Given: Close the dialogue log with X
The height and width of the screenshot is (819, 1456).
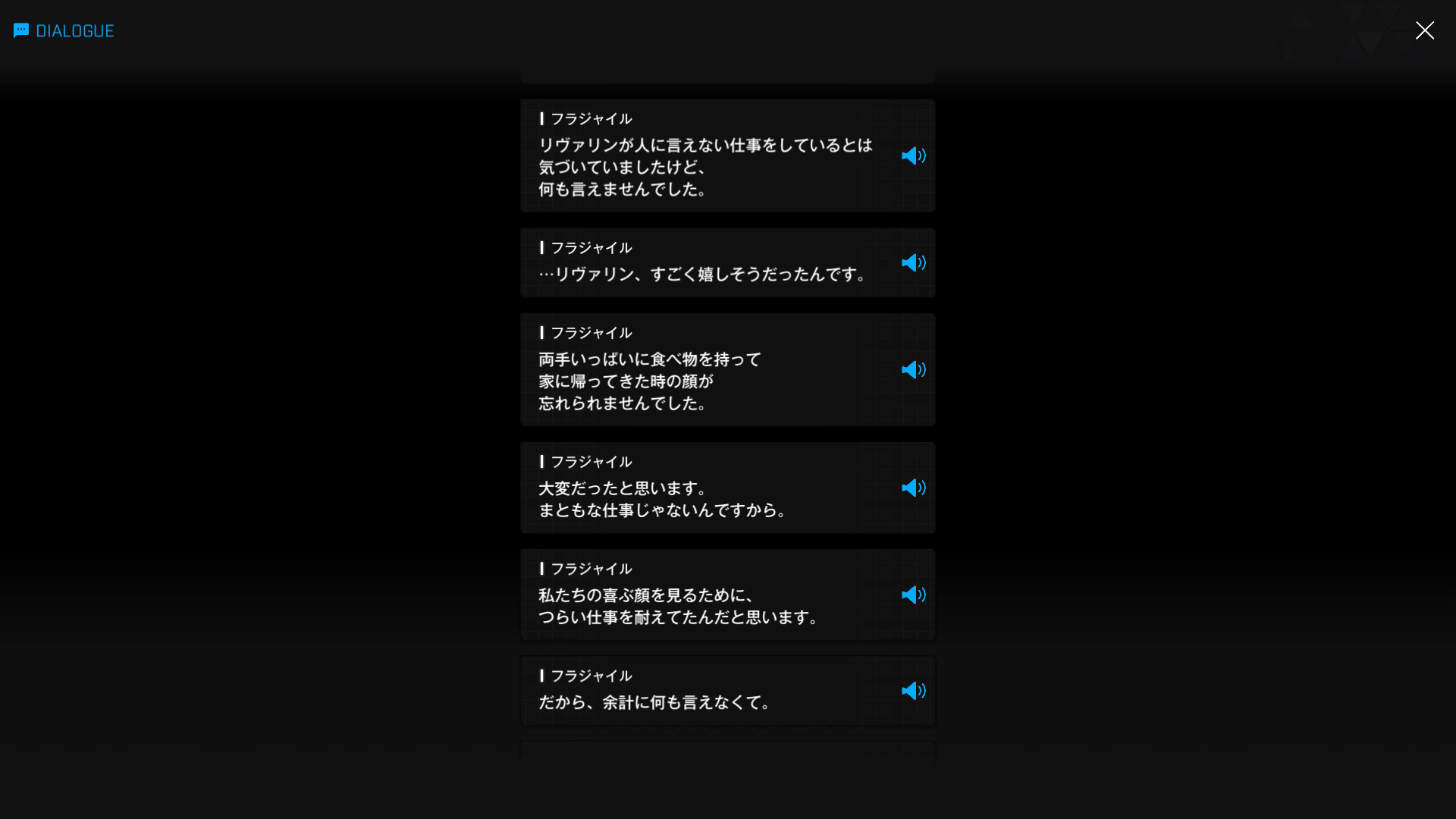Looking at the screenshot, I should (x=1424, y=30).
